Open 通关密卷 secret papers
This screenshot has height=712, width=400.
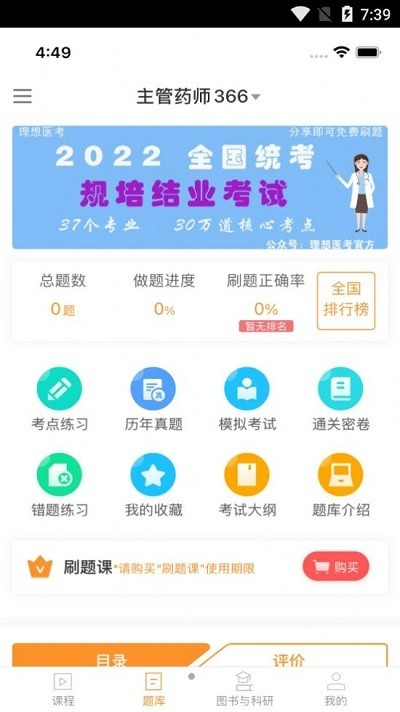(x=341, y=400)
